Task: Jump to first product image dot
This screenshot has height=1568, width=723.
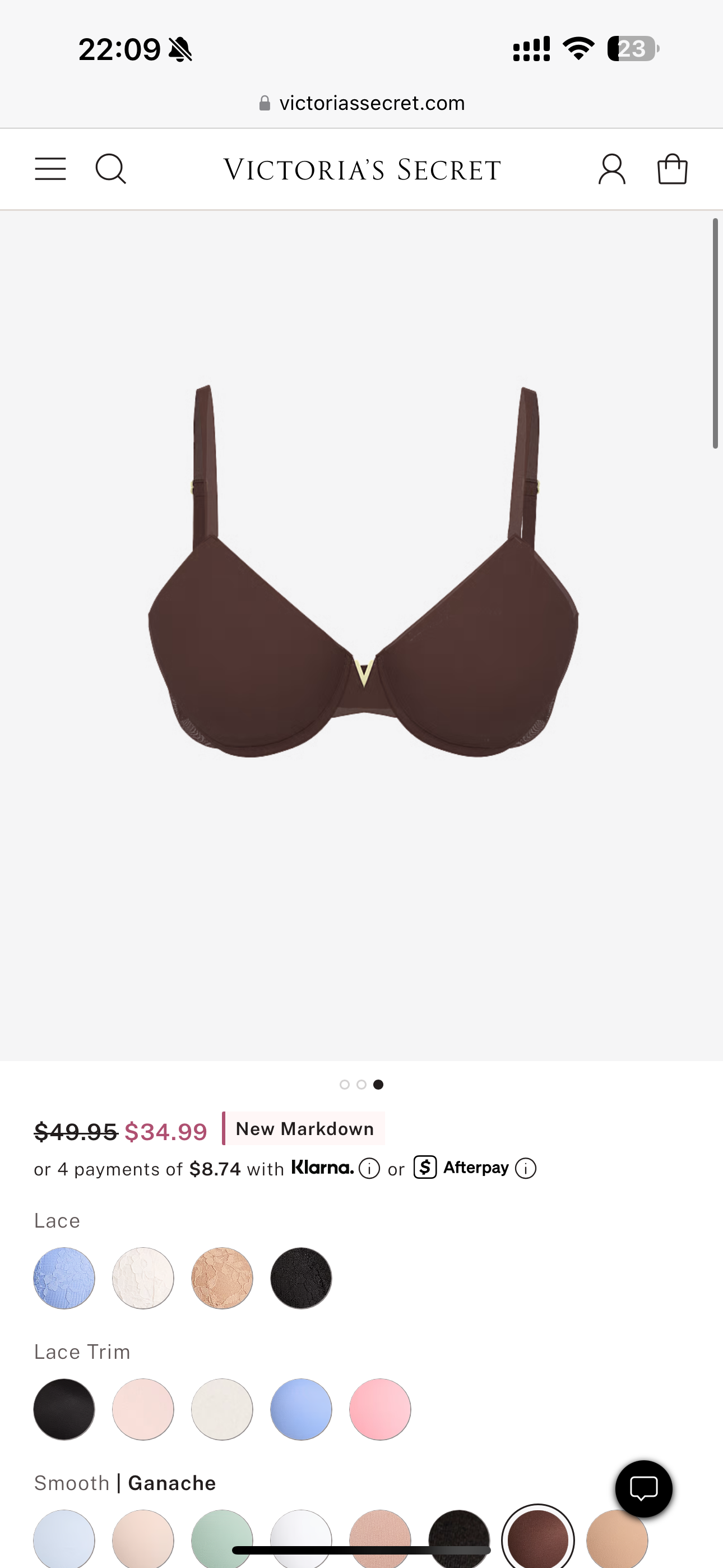Action: (x=345, y=1085)
